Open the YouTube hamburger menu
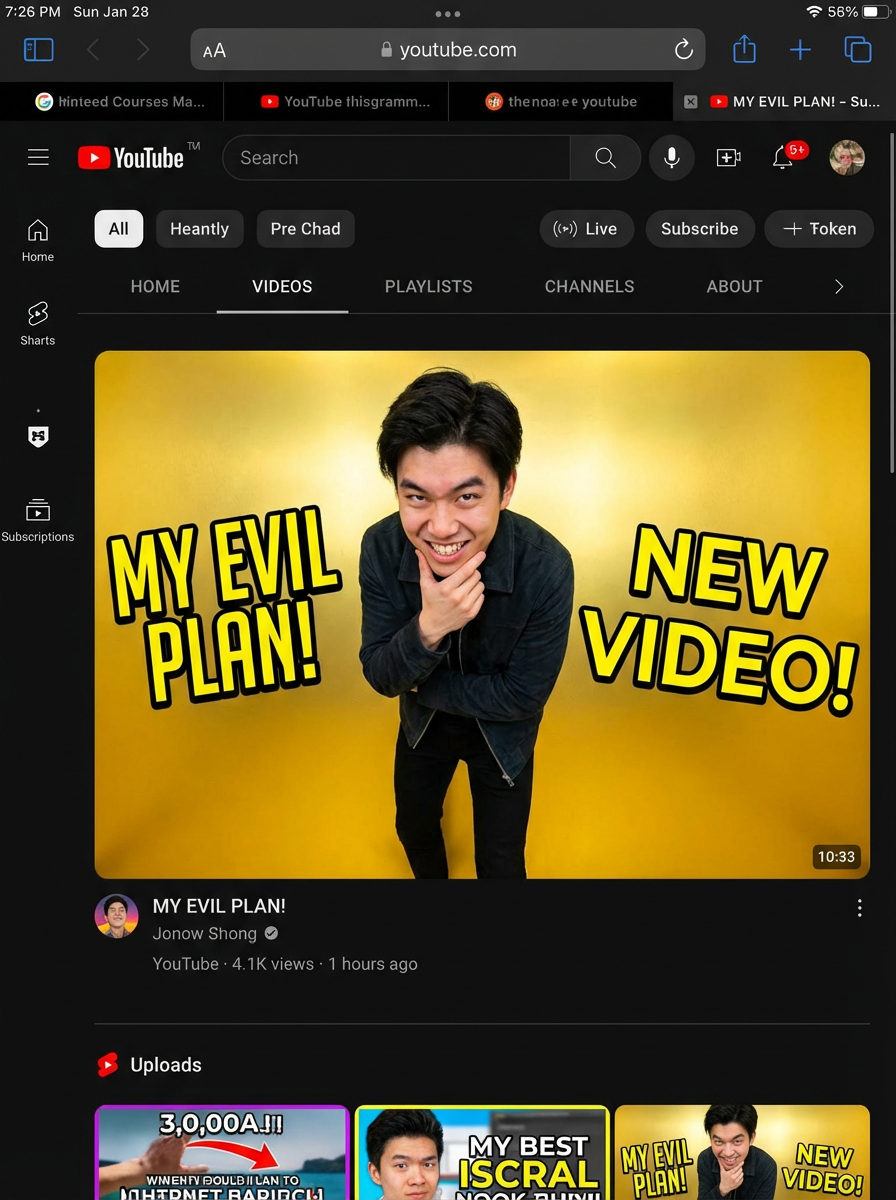The height and width of the screenshot is (1200, 896). (38, 158)
